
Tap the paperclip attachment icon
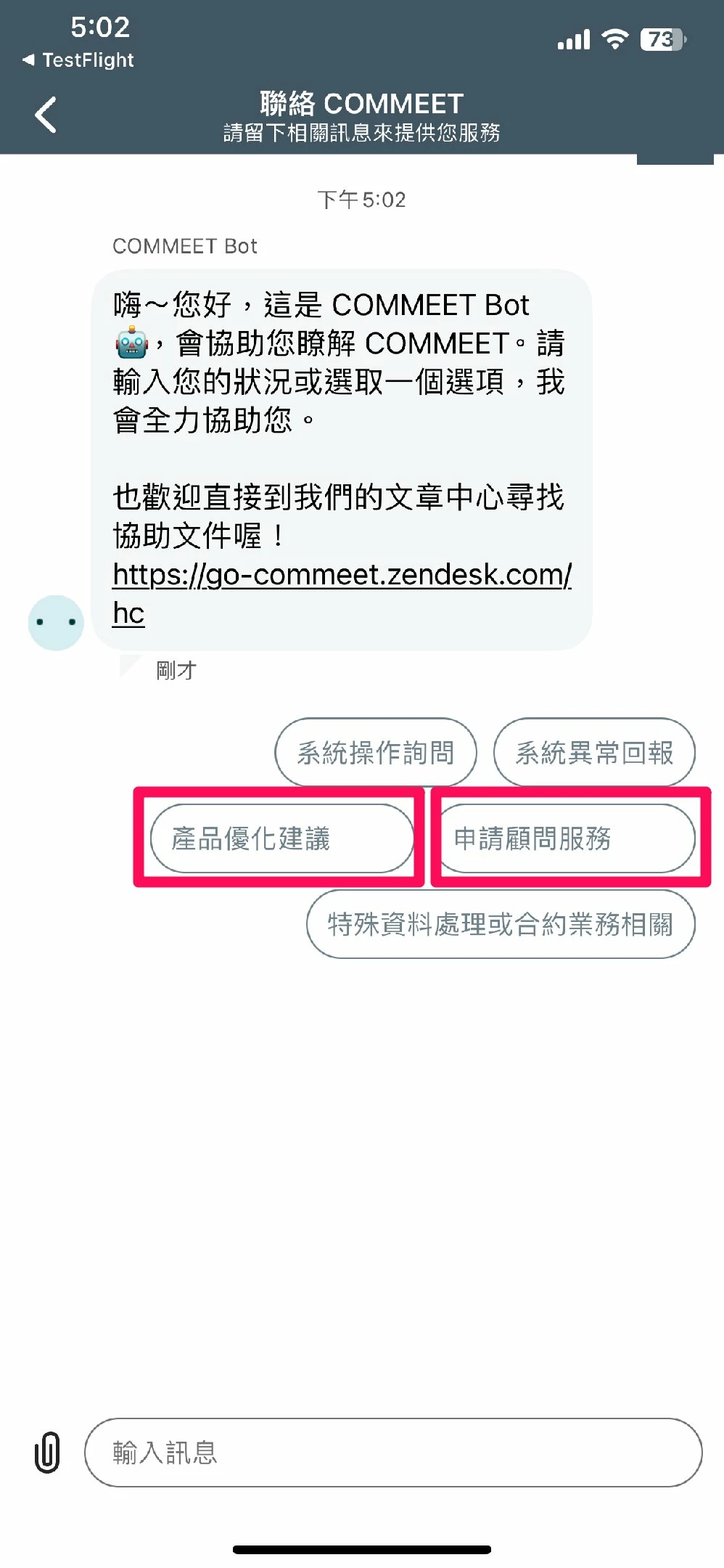pyautogui.click(x=47, y=1453)
